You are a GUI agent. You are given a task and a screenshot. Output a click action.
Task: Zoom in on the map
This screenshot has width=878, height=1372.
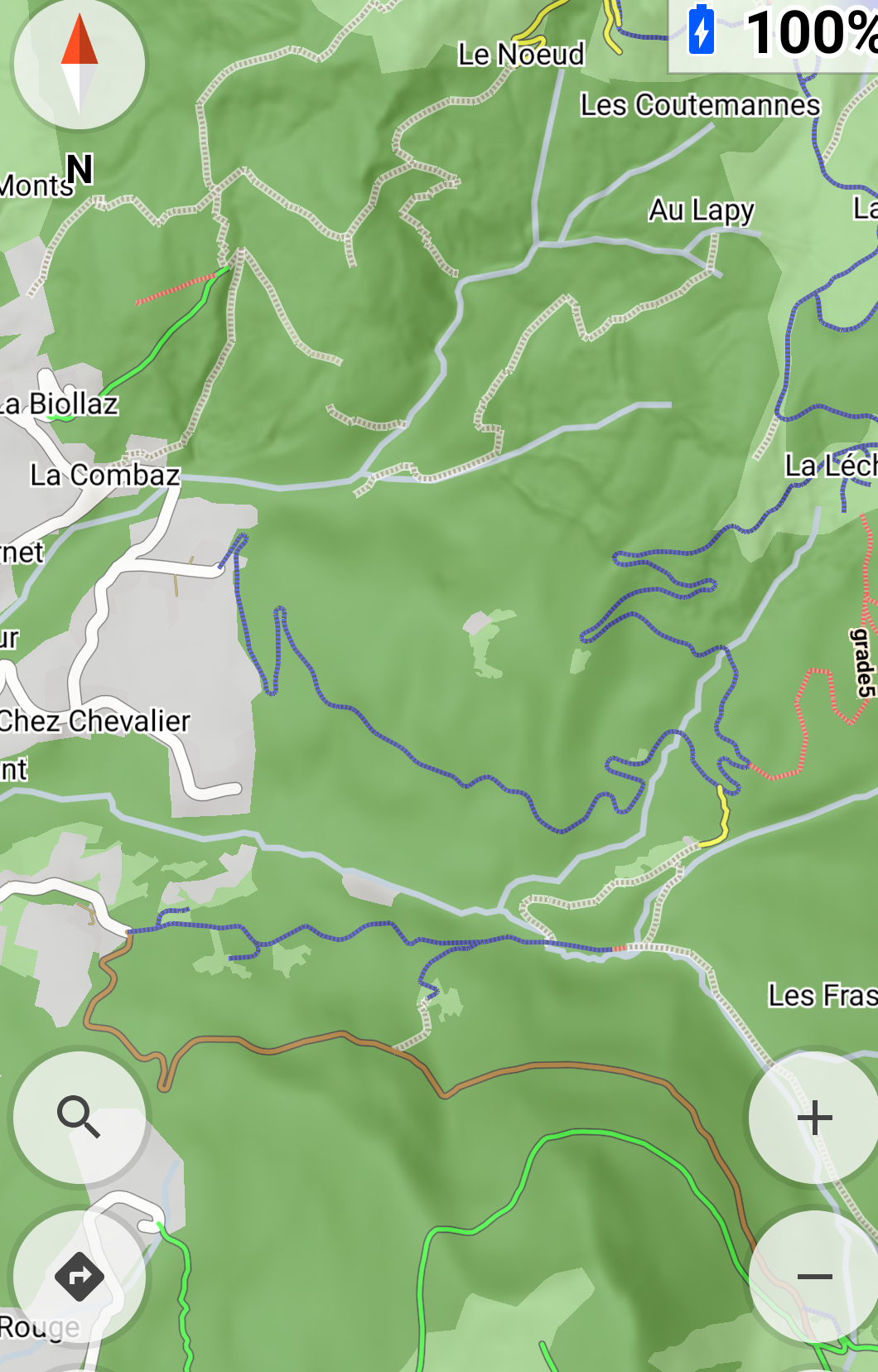[814, 1117]
